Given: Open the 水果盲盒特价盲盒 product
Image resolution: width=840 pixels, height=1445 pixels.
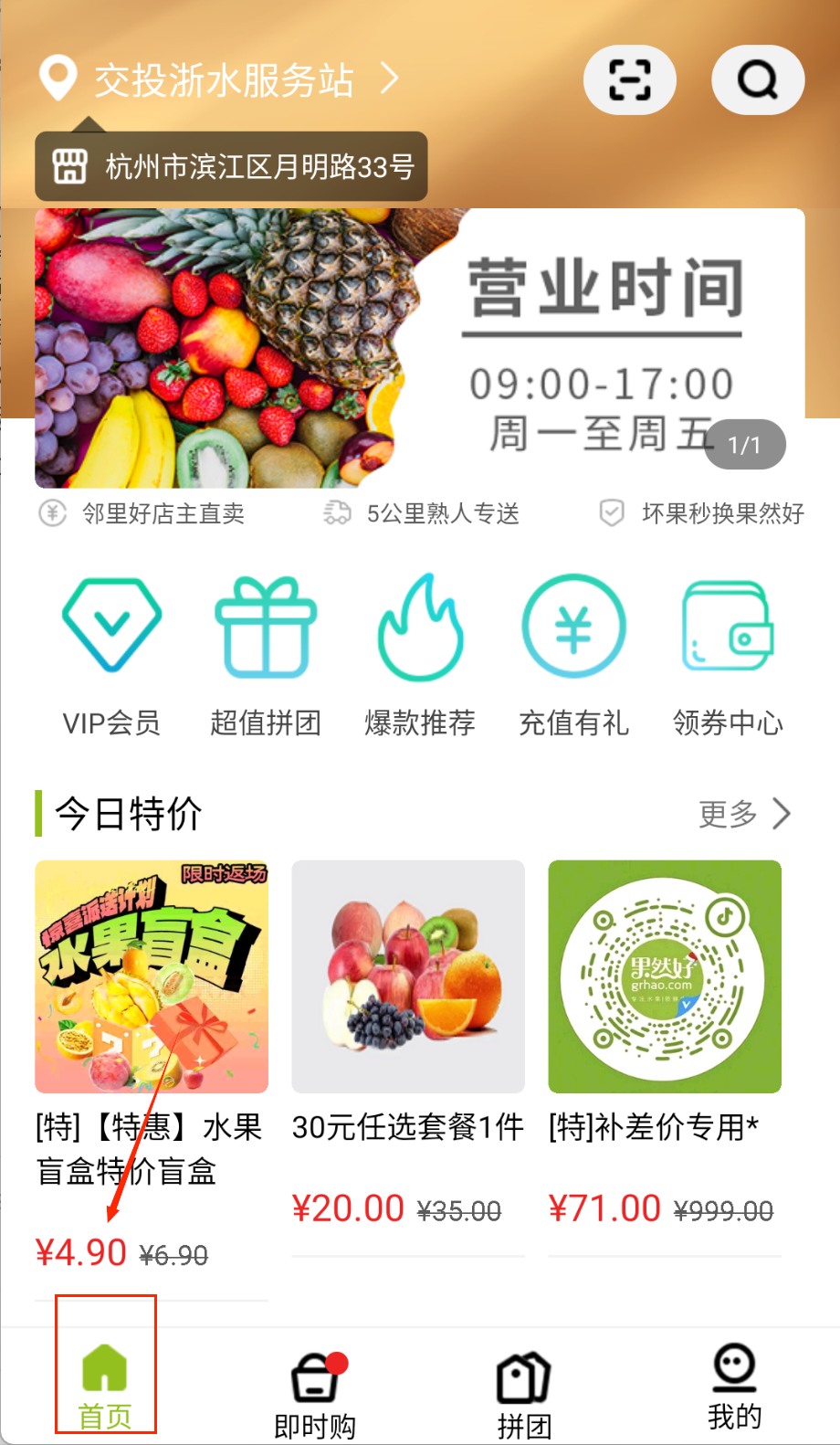Looking at the screenshot, I should (x=152, y=976).
